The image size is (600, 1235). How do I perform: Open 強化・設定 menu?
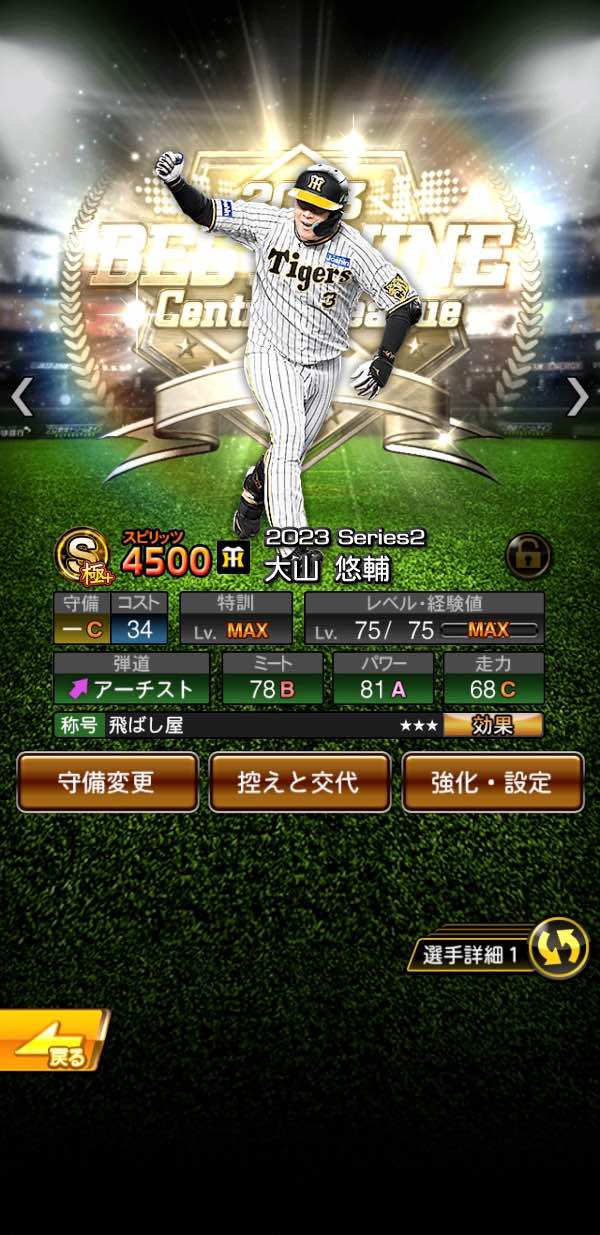[492, 781]
